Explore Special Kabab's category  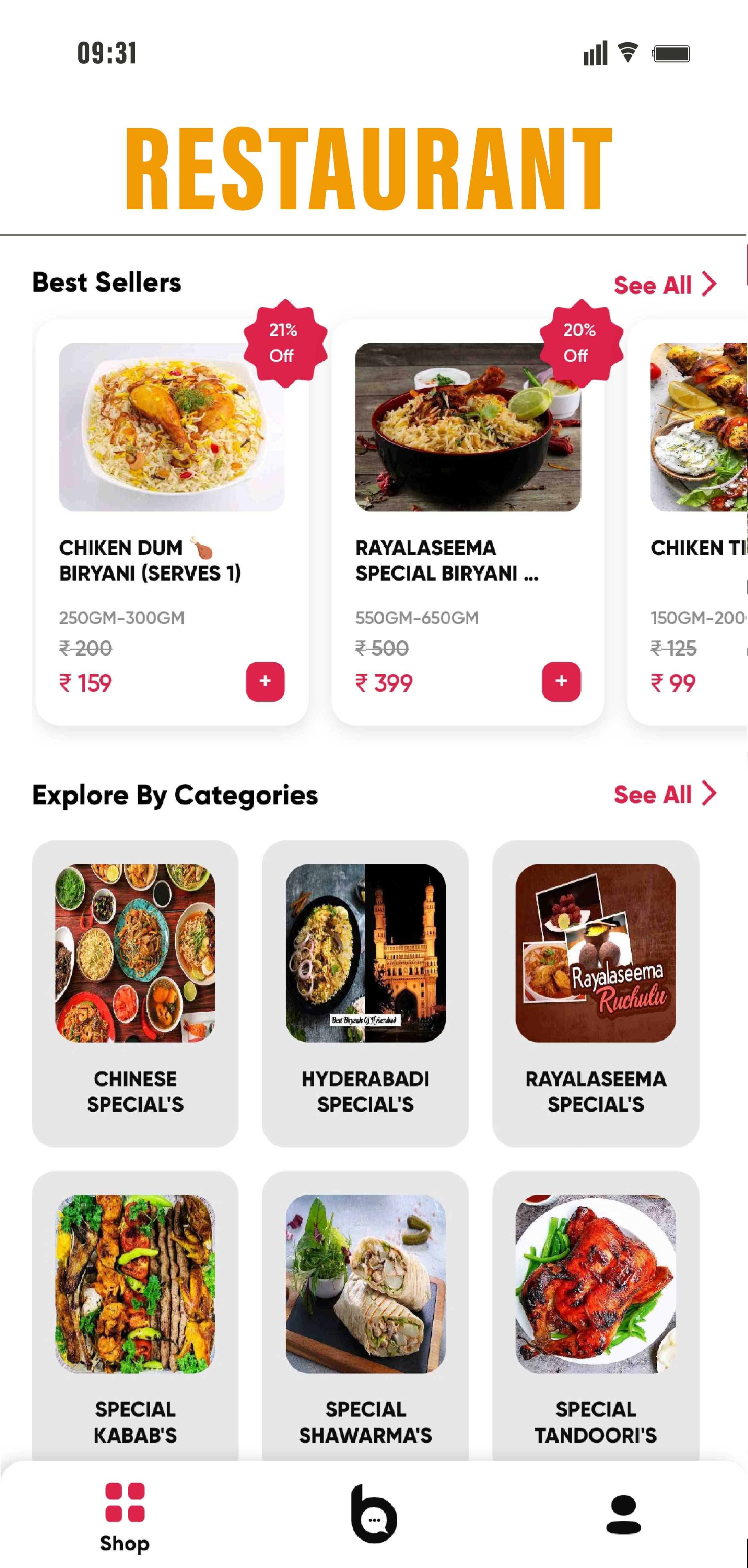tap(135, 1315)
